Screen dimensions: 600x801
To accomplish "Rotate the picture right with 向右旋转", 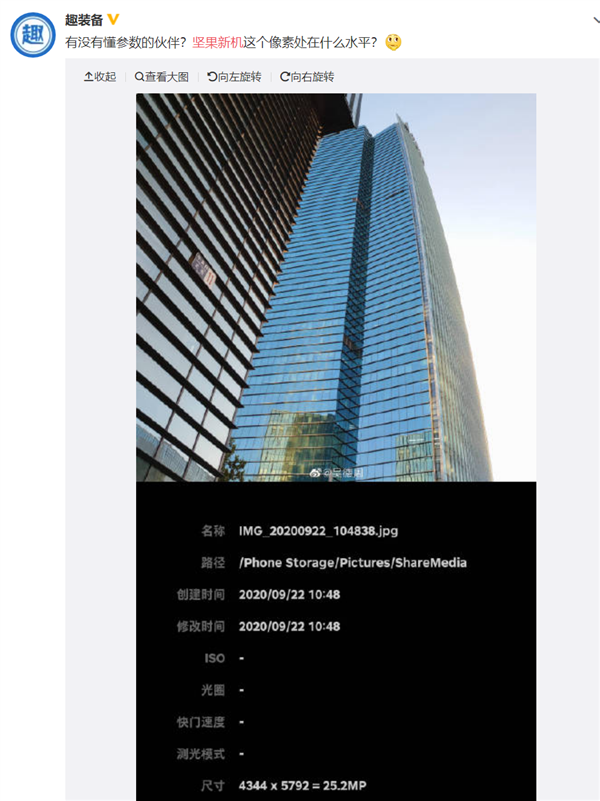I will pyautogui.click(x=307, y=77).
